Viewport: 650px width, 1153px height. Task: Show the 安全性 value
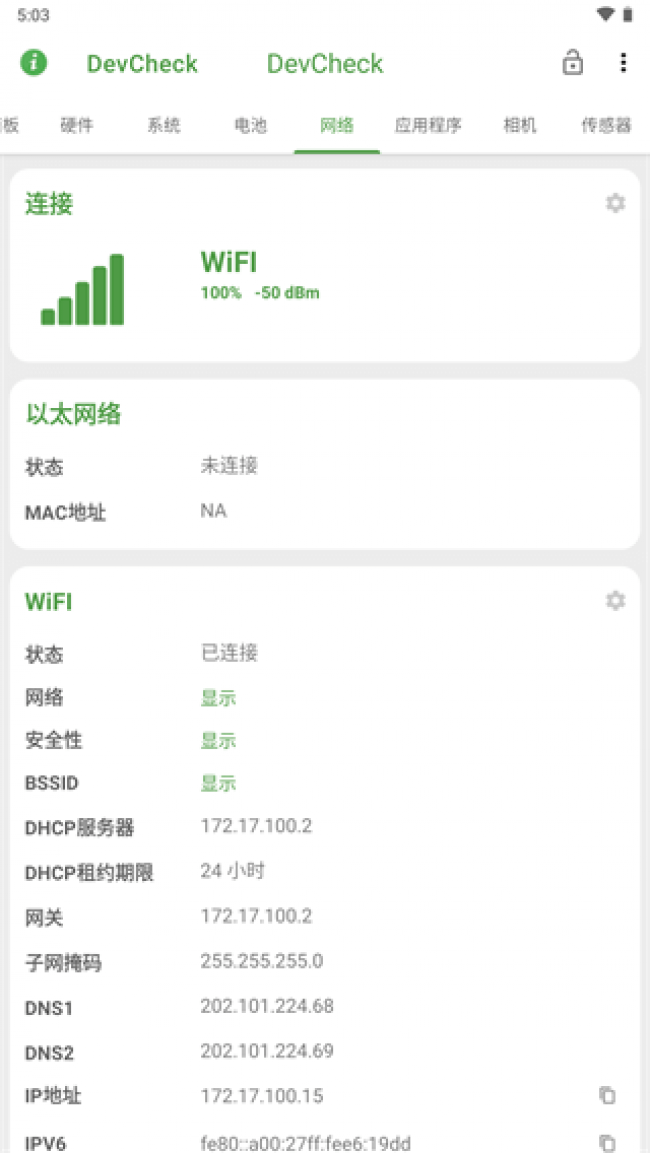(218, 741)
